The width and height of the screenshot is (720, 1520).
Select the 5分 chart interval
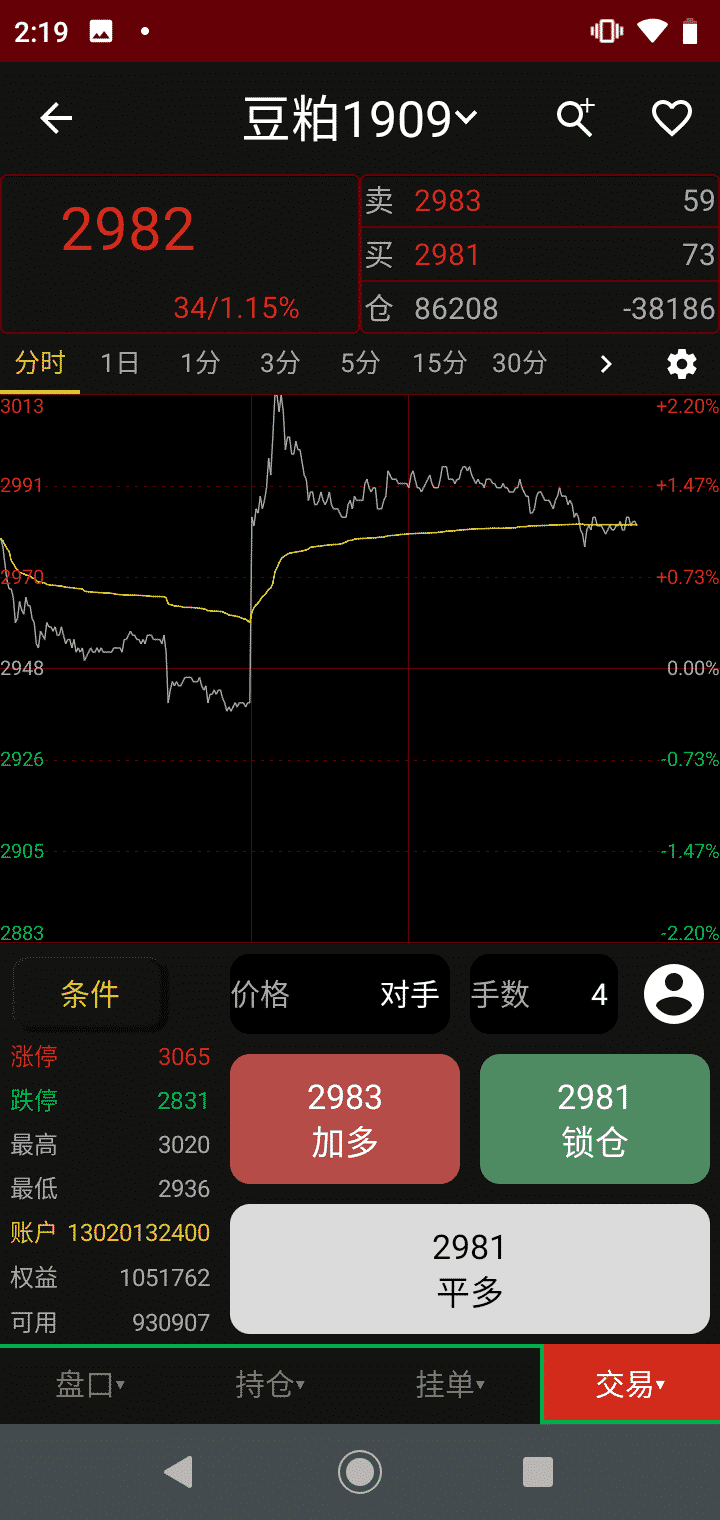(x=360, y=363)
